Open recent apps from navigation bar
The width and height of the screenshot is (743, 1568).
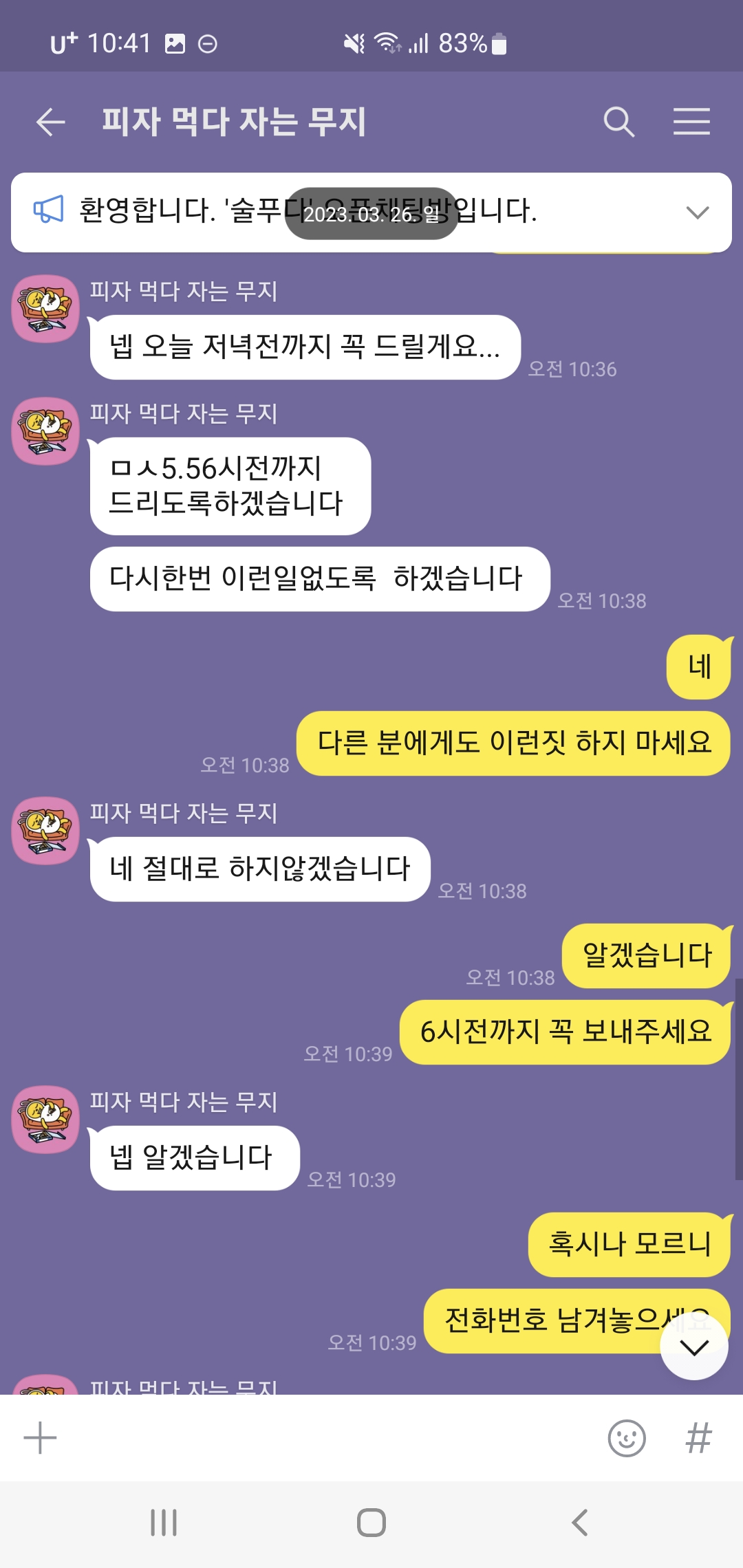click(x=164, y=1523)
